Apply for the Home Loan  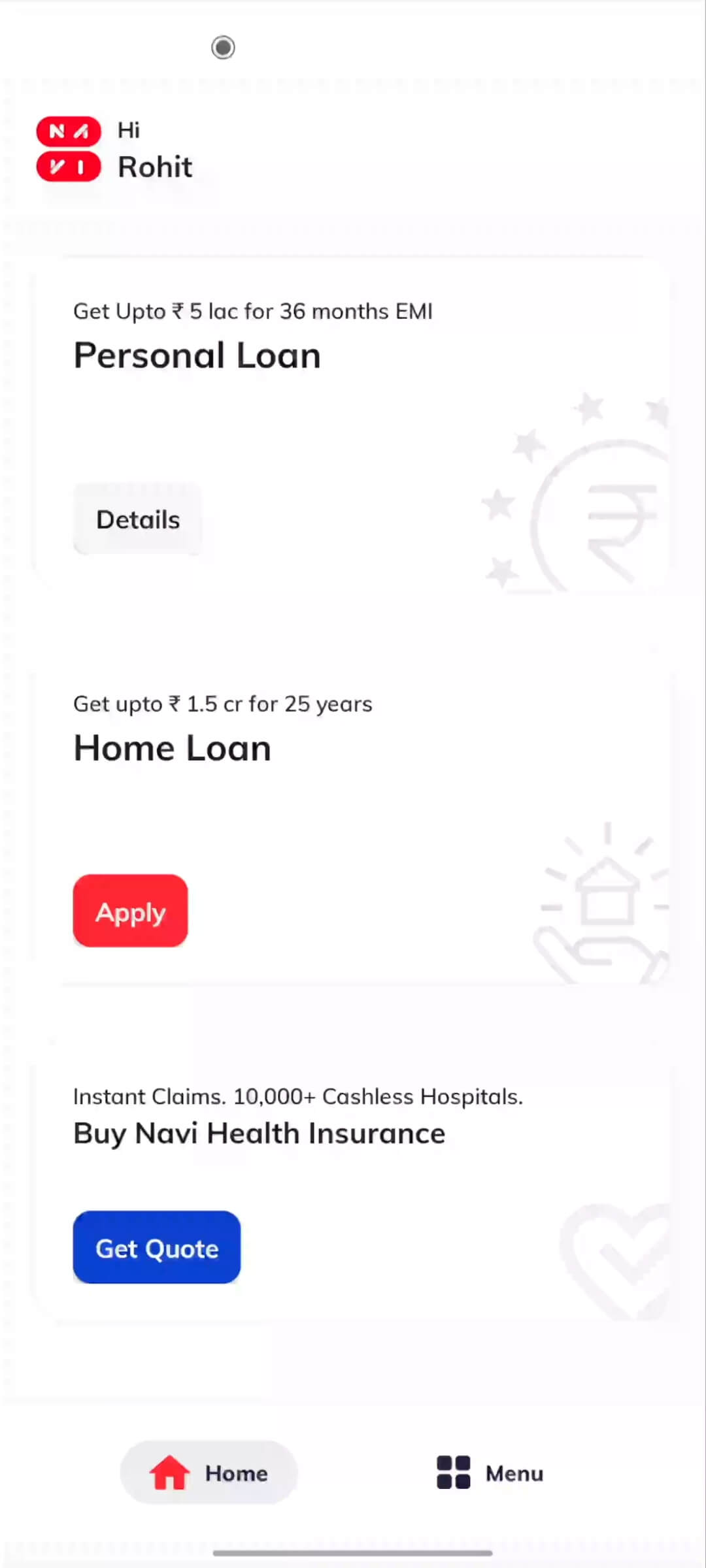[130, 911]
